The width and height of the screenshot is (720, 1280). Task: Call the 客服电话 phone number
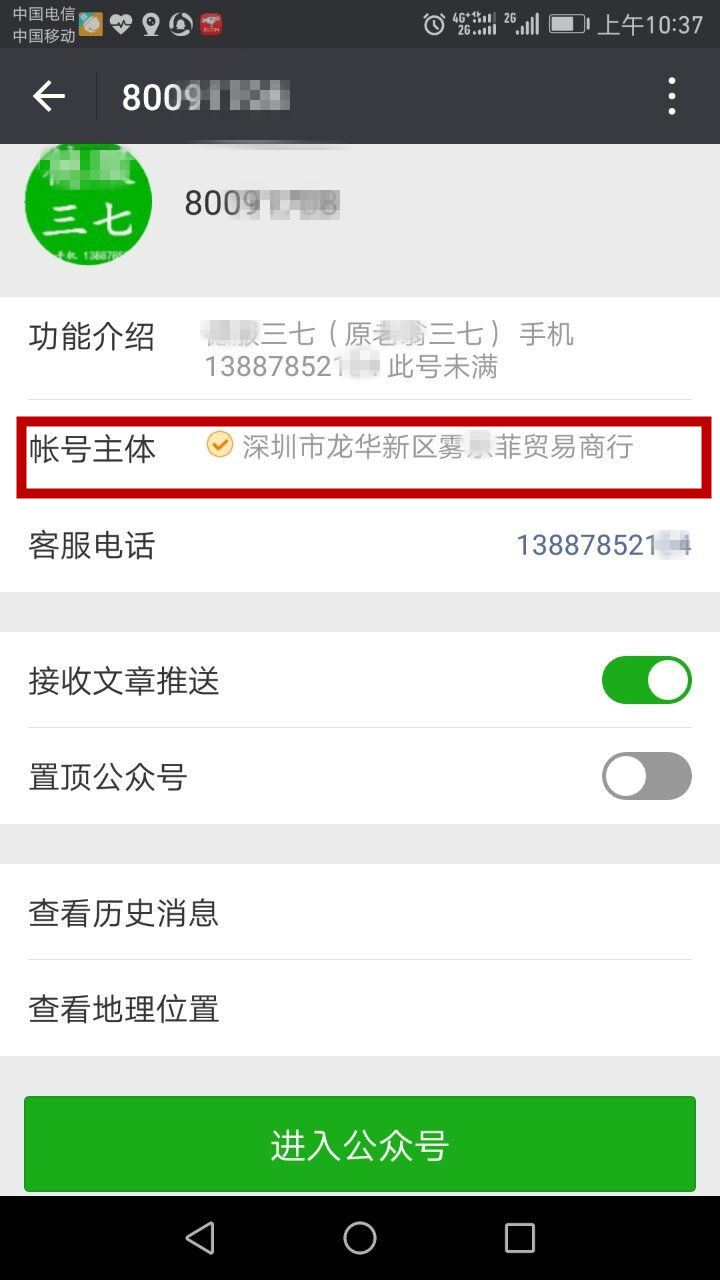point(604,545)
